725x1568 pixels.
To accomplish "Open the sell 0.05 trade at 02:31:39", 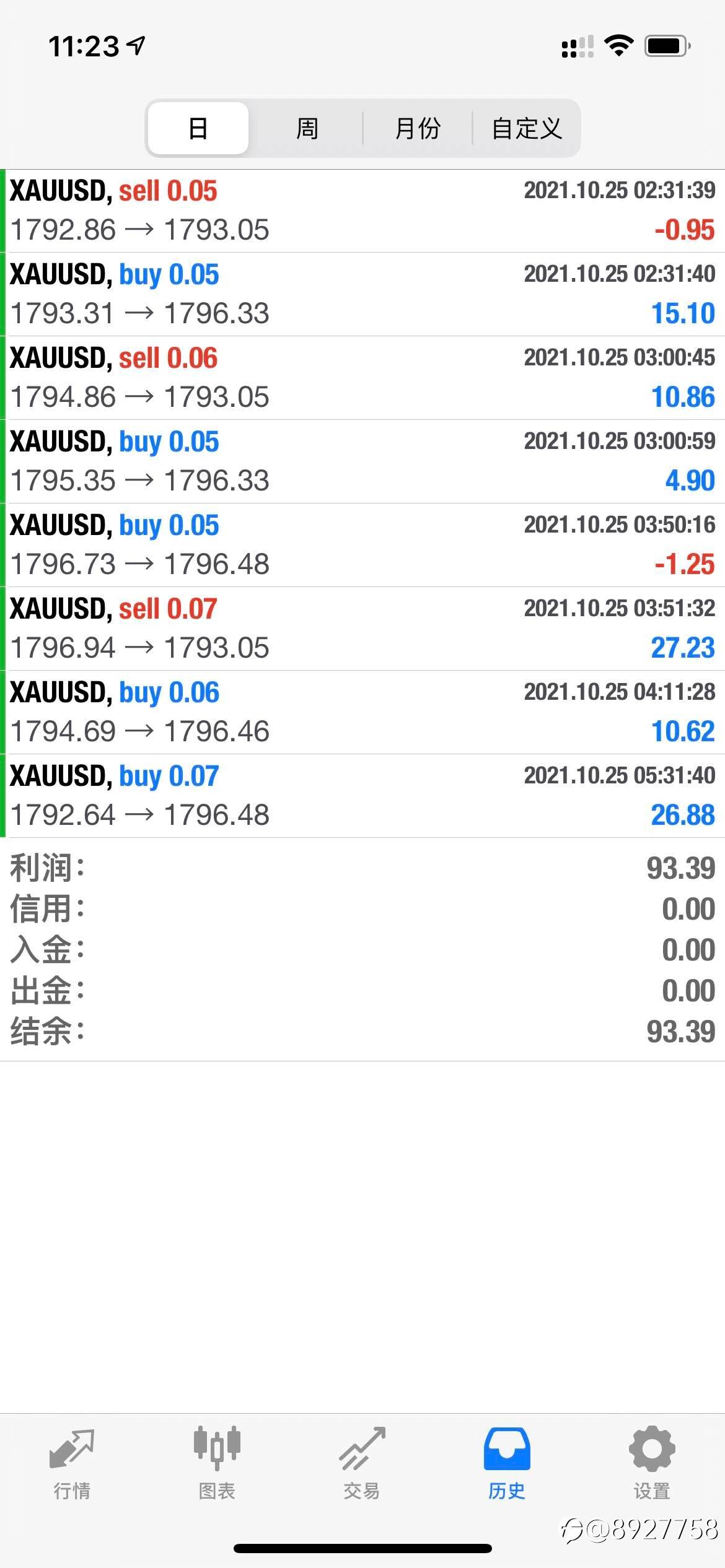I will point(362,211).
